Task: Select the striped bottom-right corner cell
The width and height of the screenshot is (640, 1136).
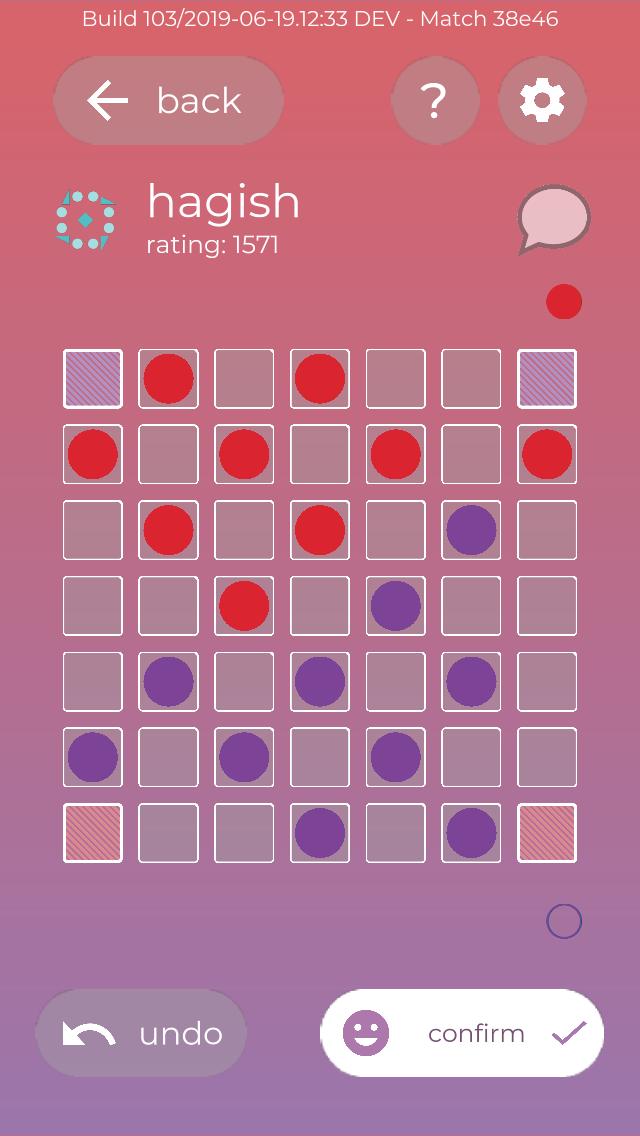Action: (547, 833)
